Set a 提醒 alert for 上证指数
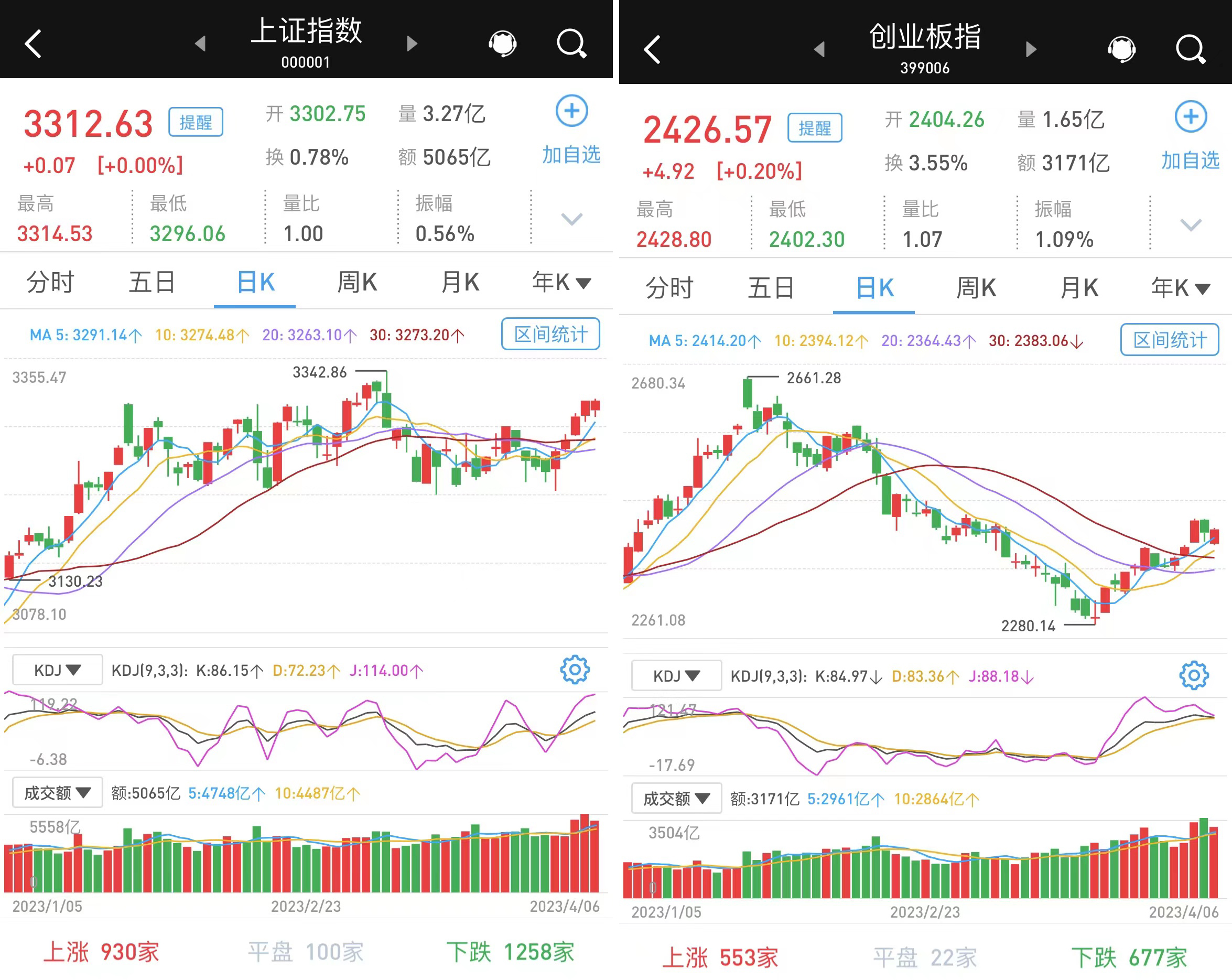This screenshot has width=1232, height=980. 196,122
